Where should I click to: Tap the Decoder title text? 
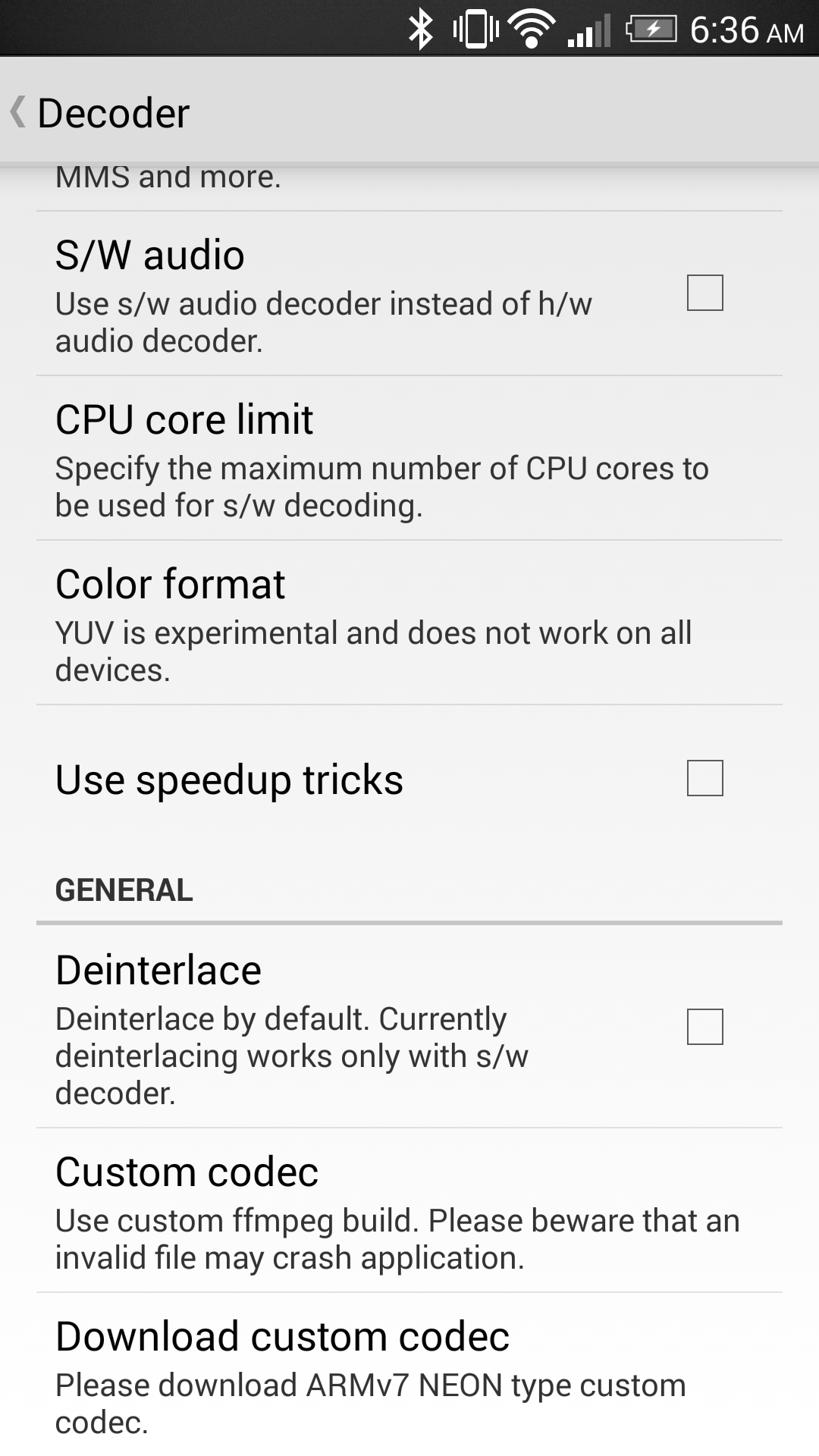point(112,112)
